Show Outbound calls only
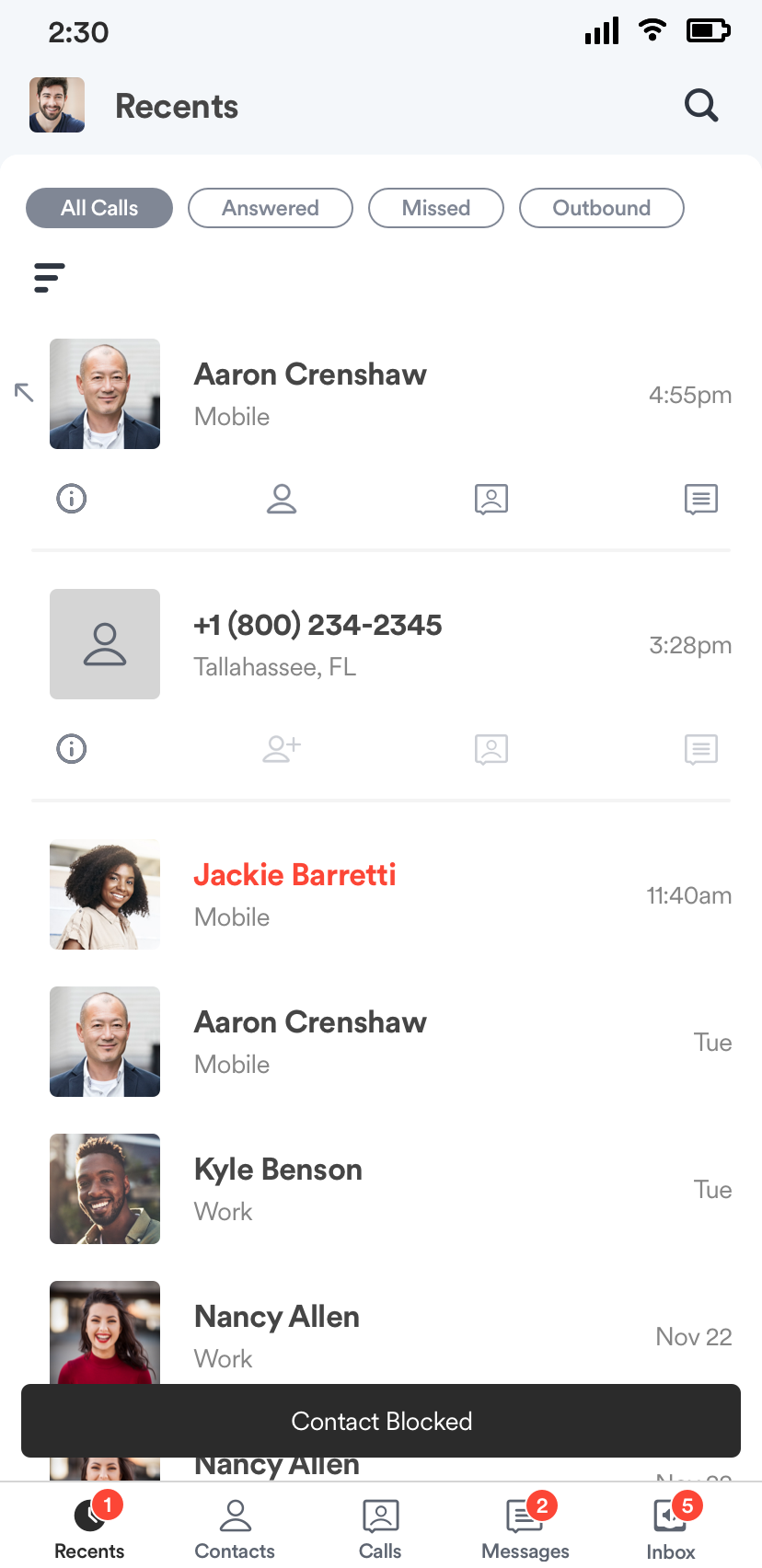Screen dimensions: 762x1568 point(602,208)
